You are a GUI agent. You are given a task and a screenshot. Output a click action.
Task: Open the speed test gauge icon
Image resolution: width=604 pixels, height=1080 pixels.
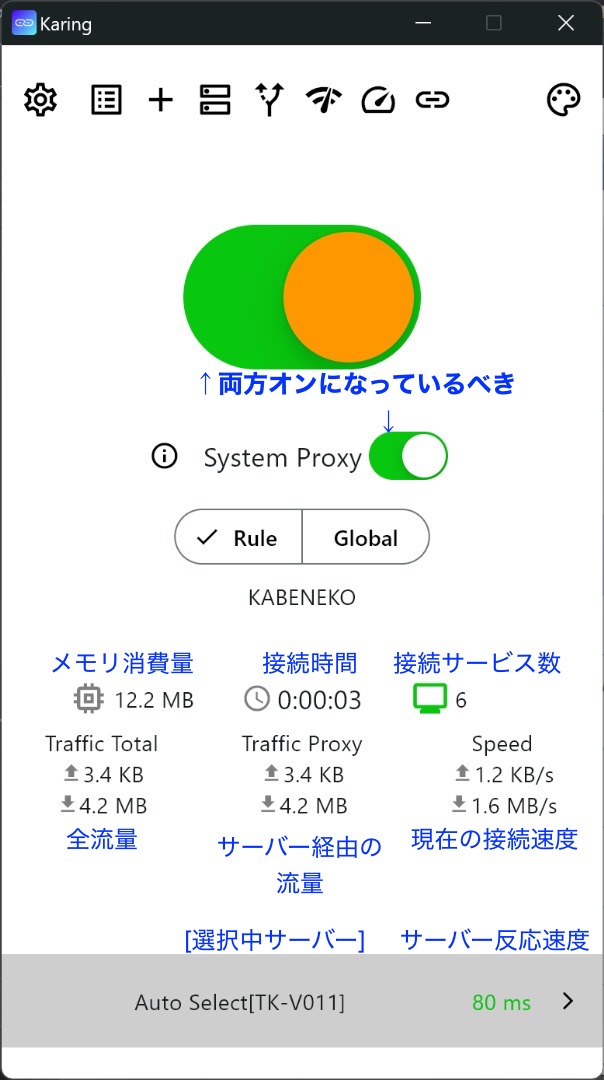point(378,101)
